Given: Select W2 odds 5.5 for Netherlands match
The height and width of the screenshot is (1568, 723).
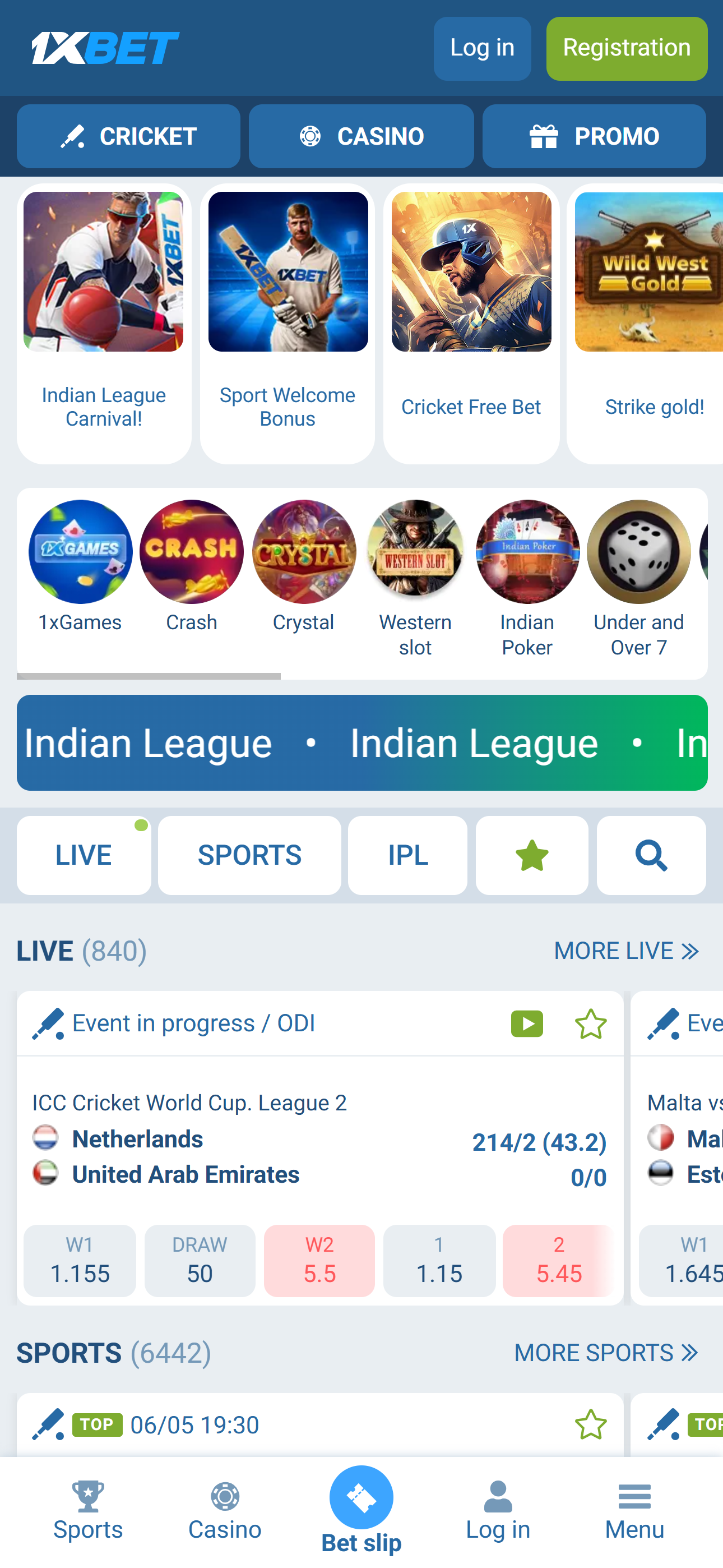Looking at the screenshot, I should 319,1260.
